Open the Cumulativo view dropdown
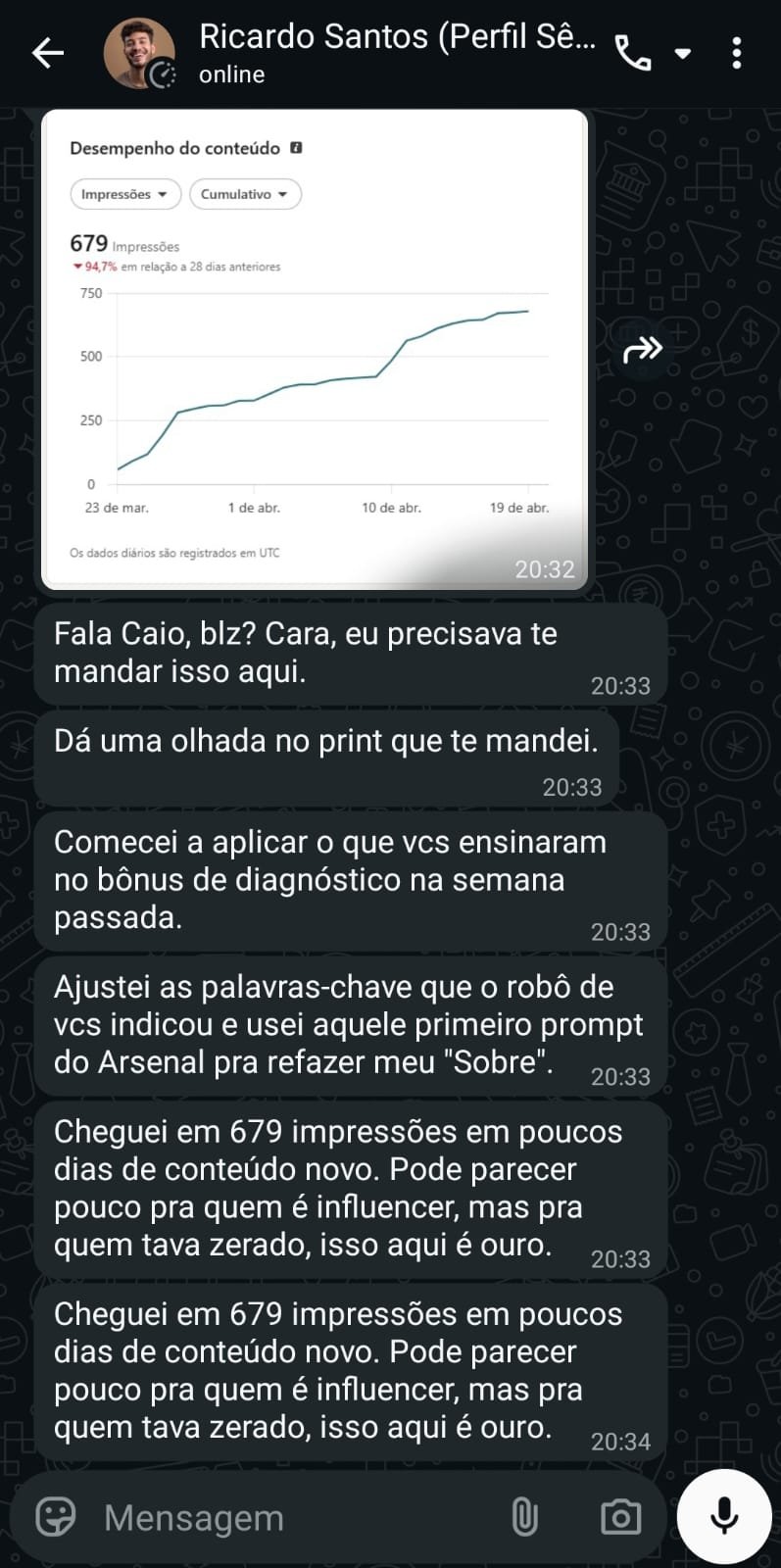Image resolution: width=781 pixels, height=1568 pixels. click(x=244, y=194)
